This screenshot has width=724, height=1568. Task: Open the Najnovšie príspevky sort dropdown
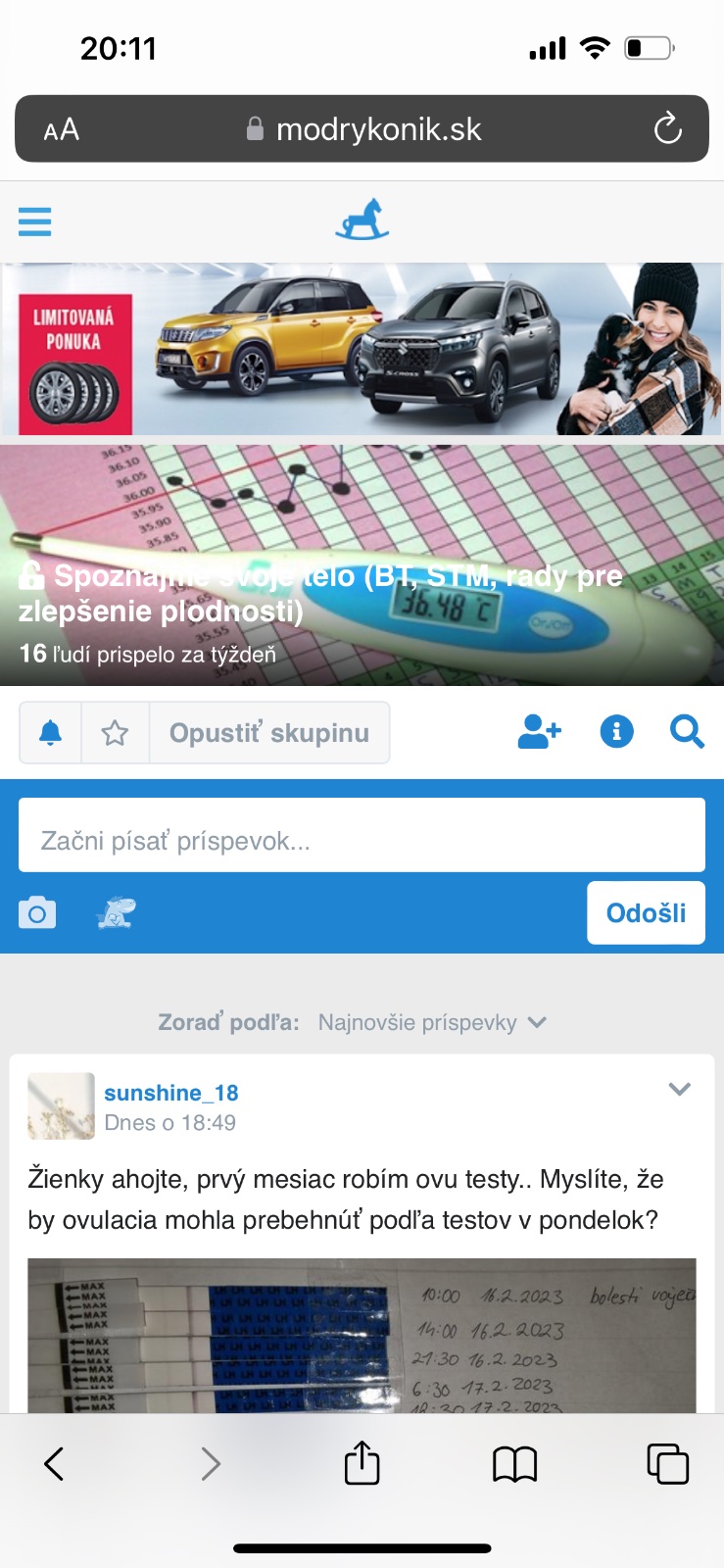click(x=432, y=1022)
